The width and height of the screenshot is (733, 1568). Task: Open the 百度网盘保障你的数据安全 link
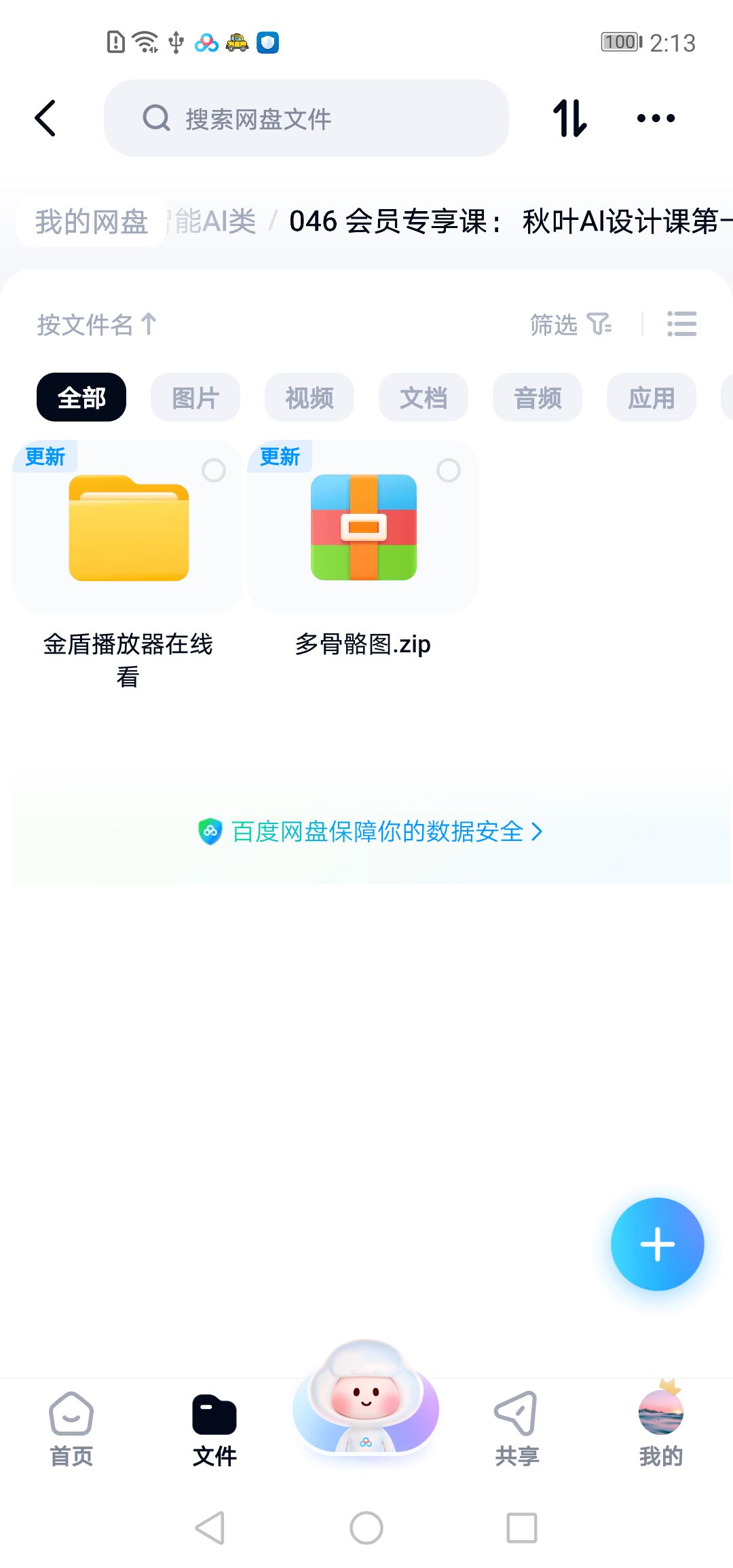(371, 832)
